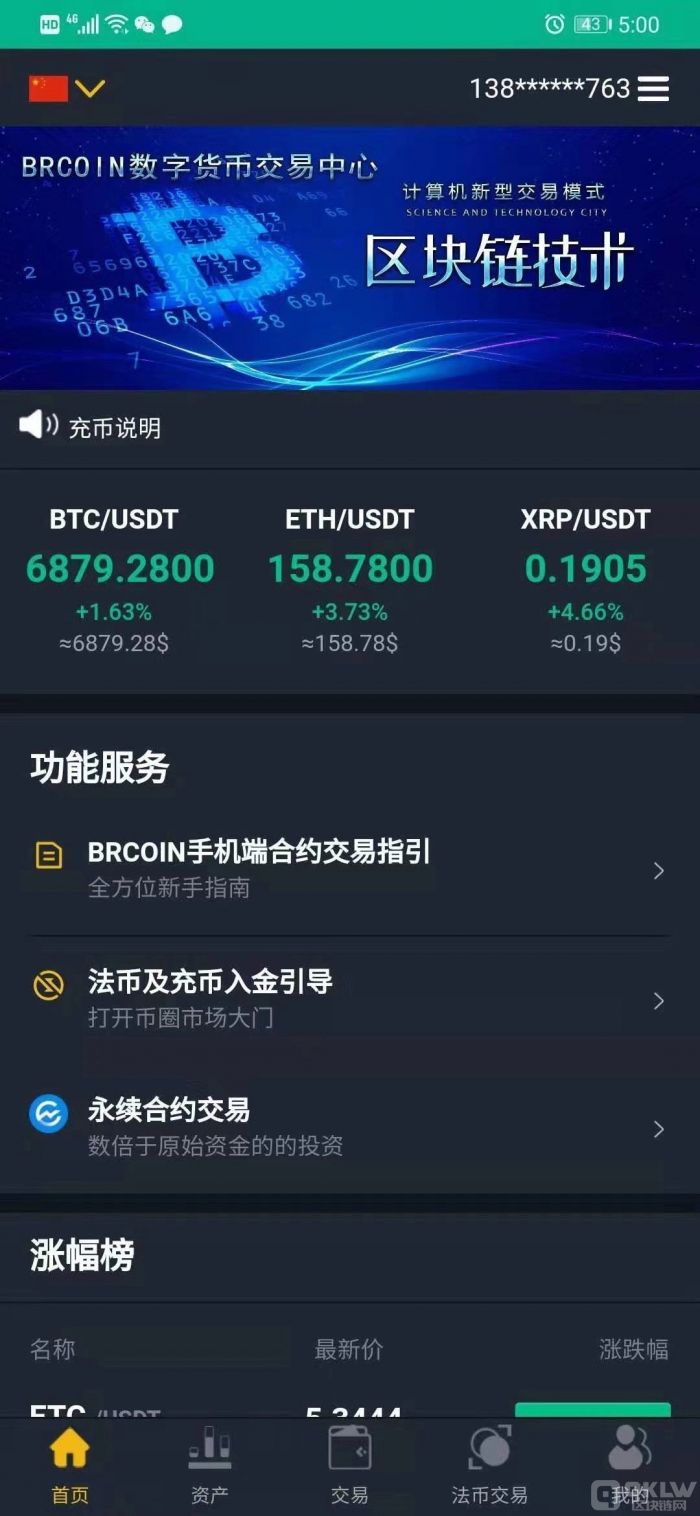The height and width of the screenshot is (1516, 700).
Task: View the XRP/USDT market
Action: tap(585, 580)
